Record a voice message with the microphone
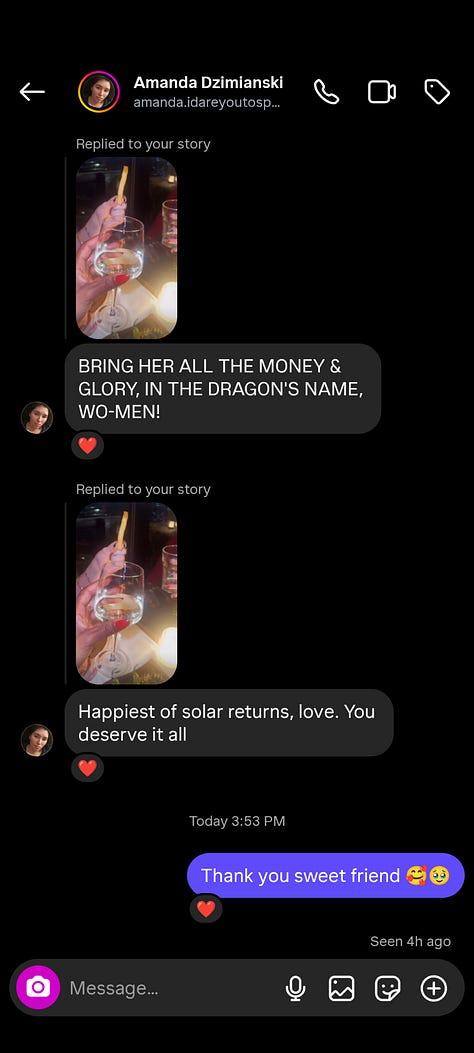474x1053 pixels. 295,988
